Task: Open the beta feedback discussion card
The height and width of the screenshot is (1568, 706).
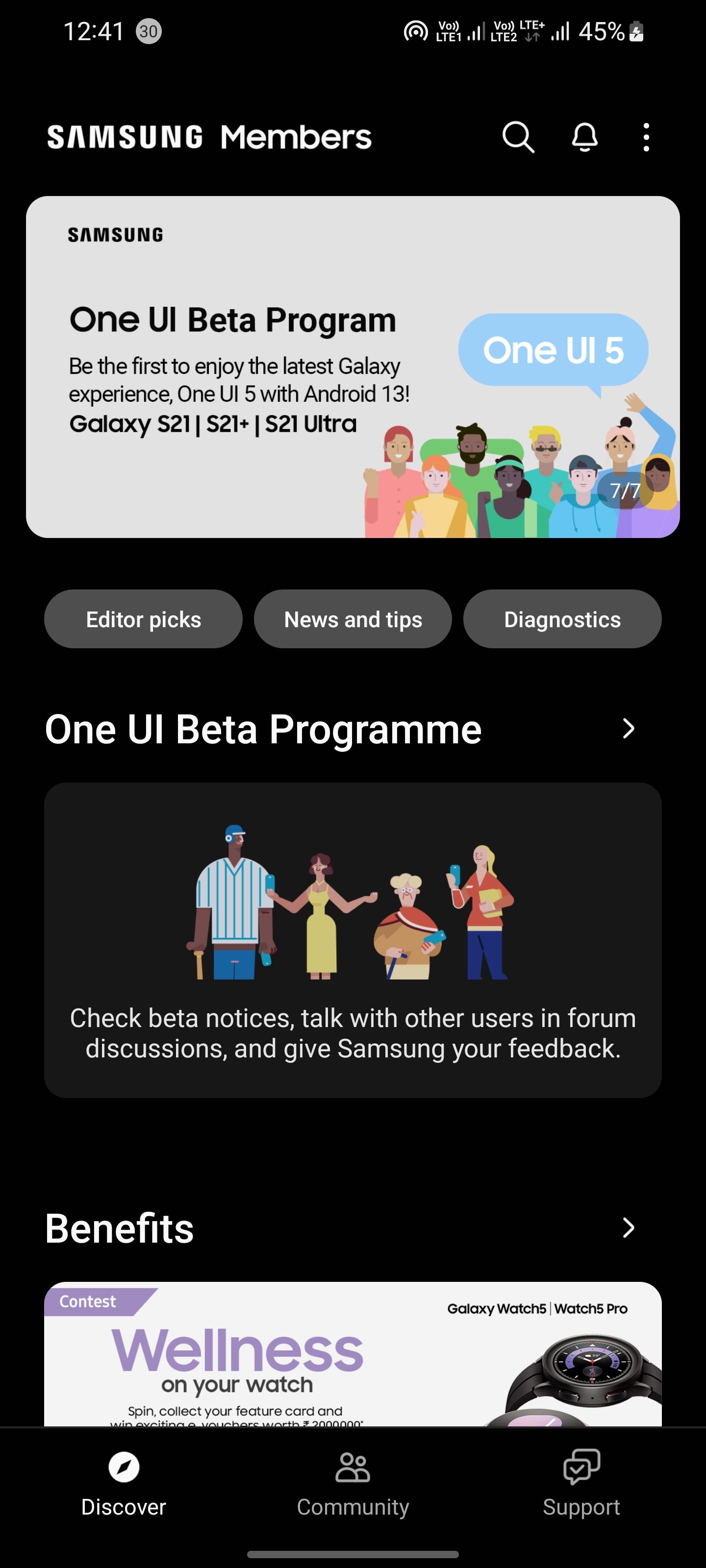Action: (x=353, y=943)
